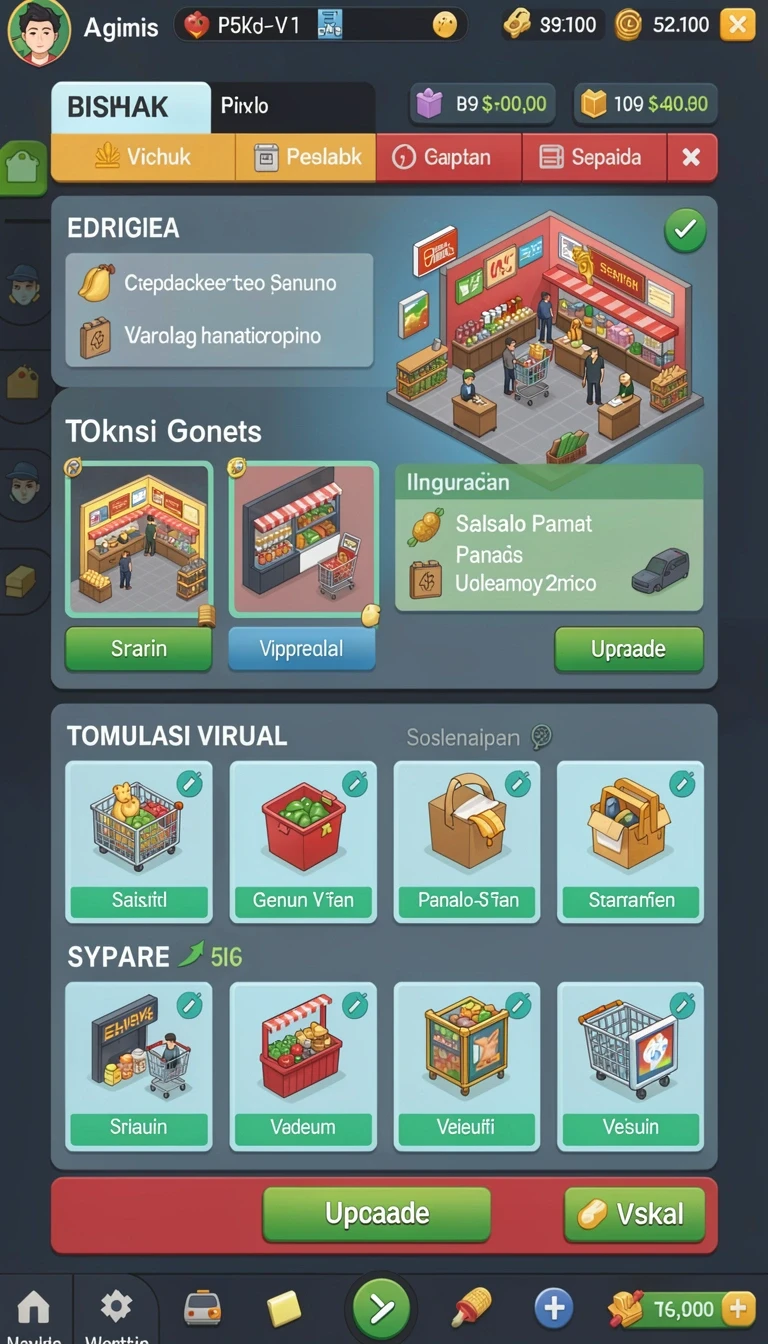
Task: Tap the large green Upcaade button
Action: (x=377, y=1214)
